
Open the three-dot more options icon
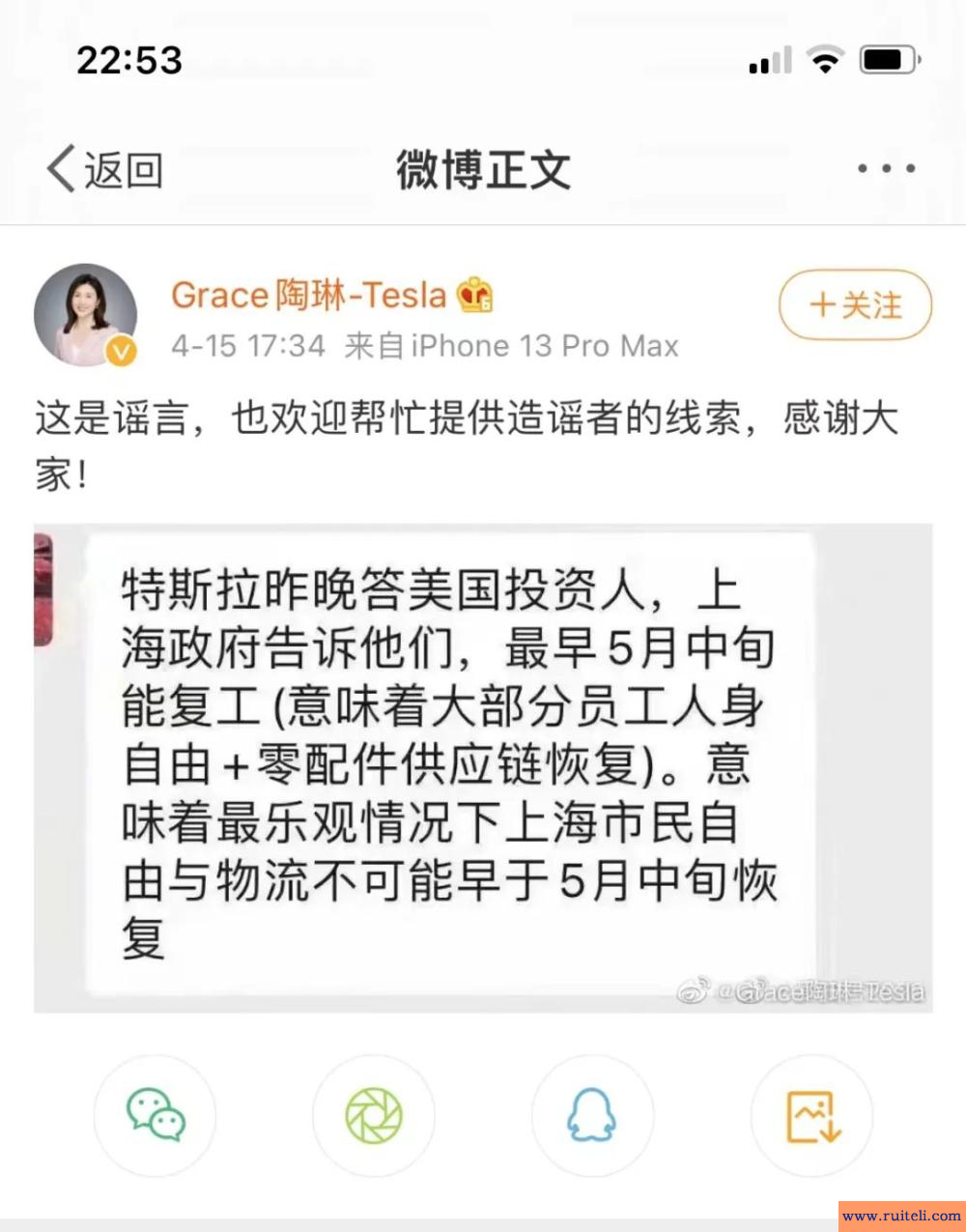click(x=885, y=168)
